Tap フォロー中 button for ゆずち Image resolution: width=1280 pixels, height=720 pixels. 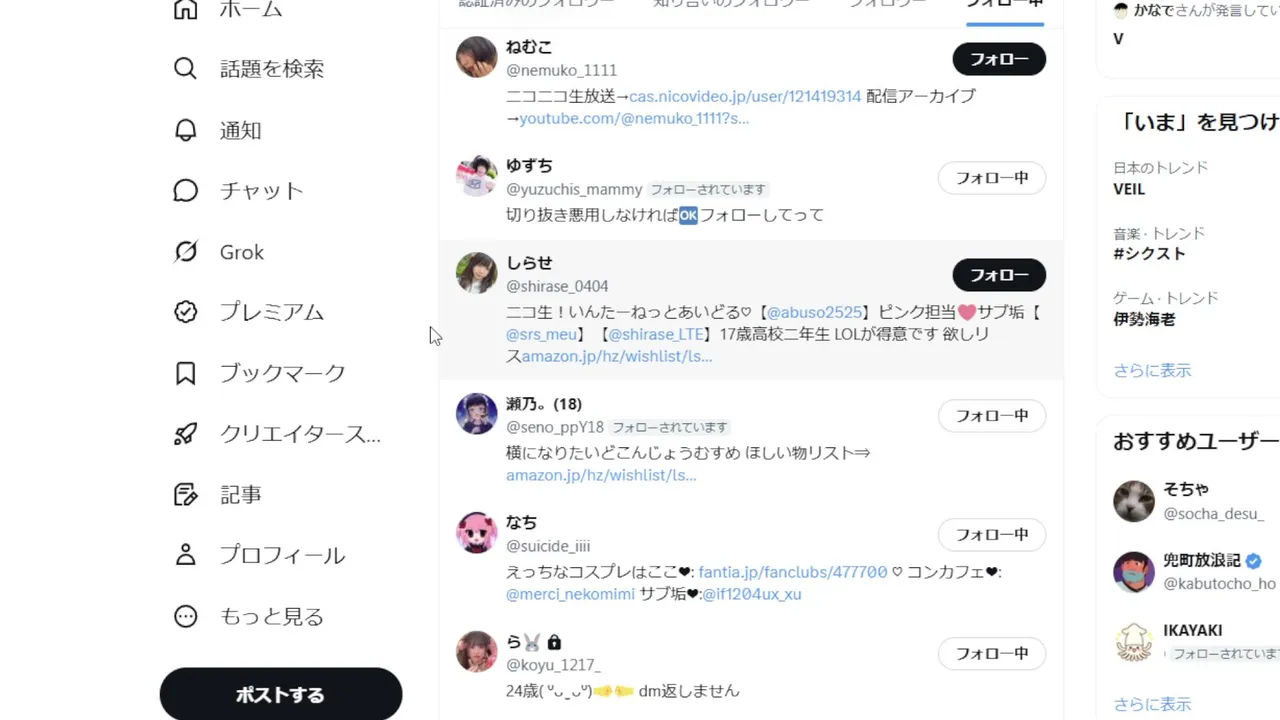[x=991, y=178]
